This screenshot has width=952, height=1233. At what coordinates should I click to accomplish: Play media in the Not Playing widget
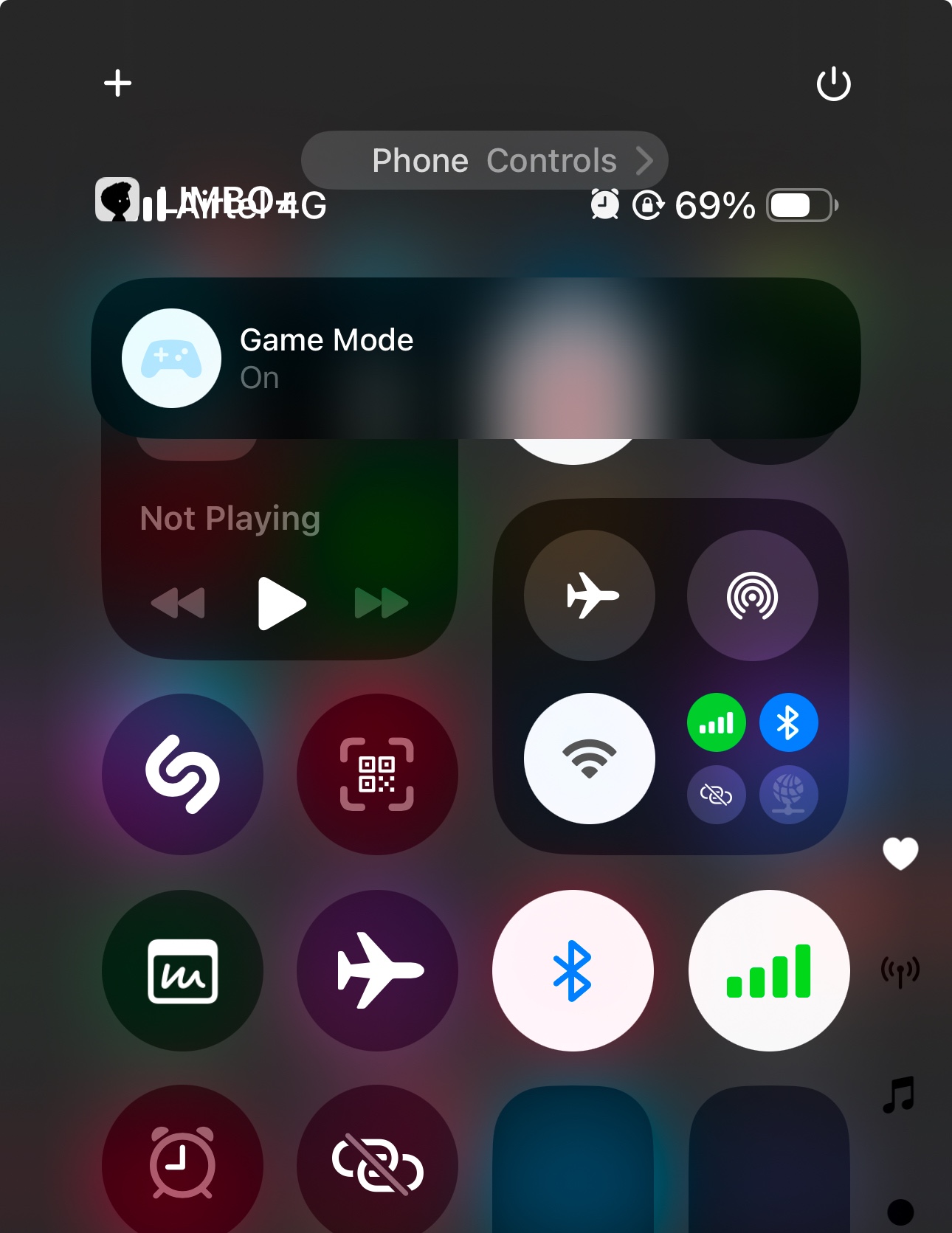281,604
